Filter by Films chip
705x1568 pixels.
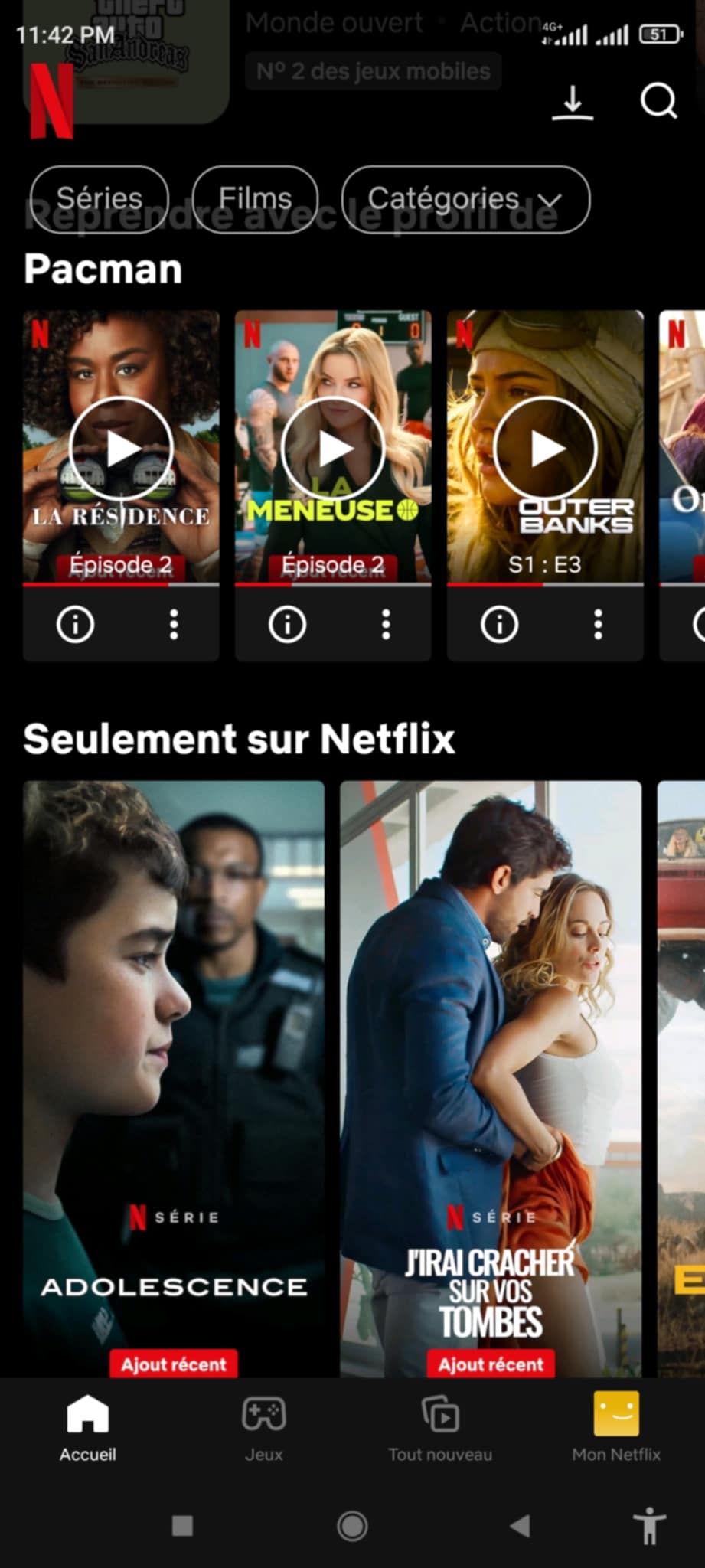tap(255, 199)
